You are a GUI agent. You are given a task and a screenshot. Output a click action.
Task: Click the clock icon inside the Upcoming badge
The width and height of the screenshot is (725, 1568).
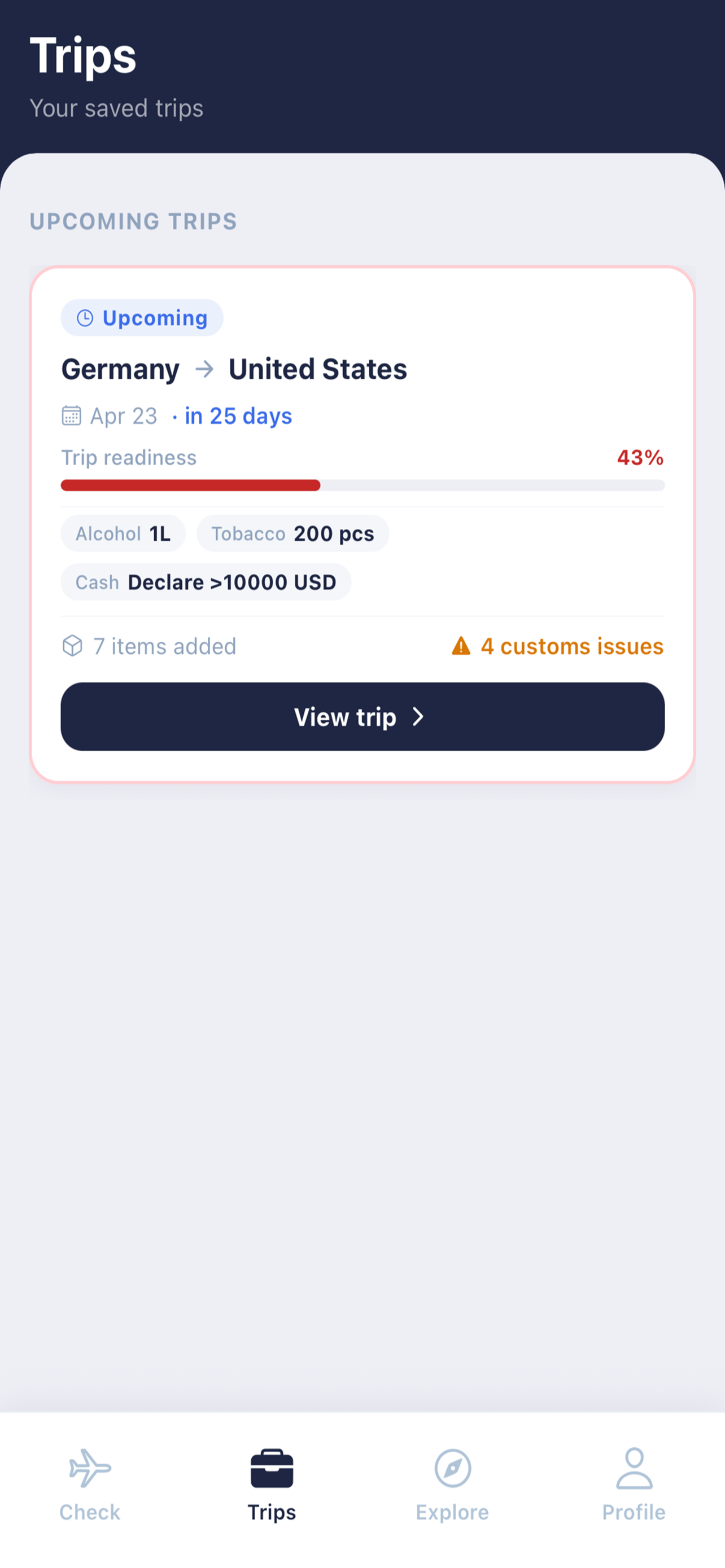[x=85, y=317]
